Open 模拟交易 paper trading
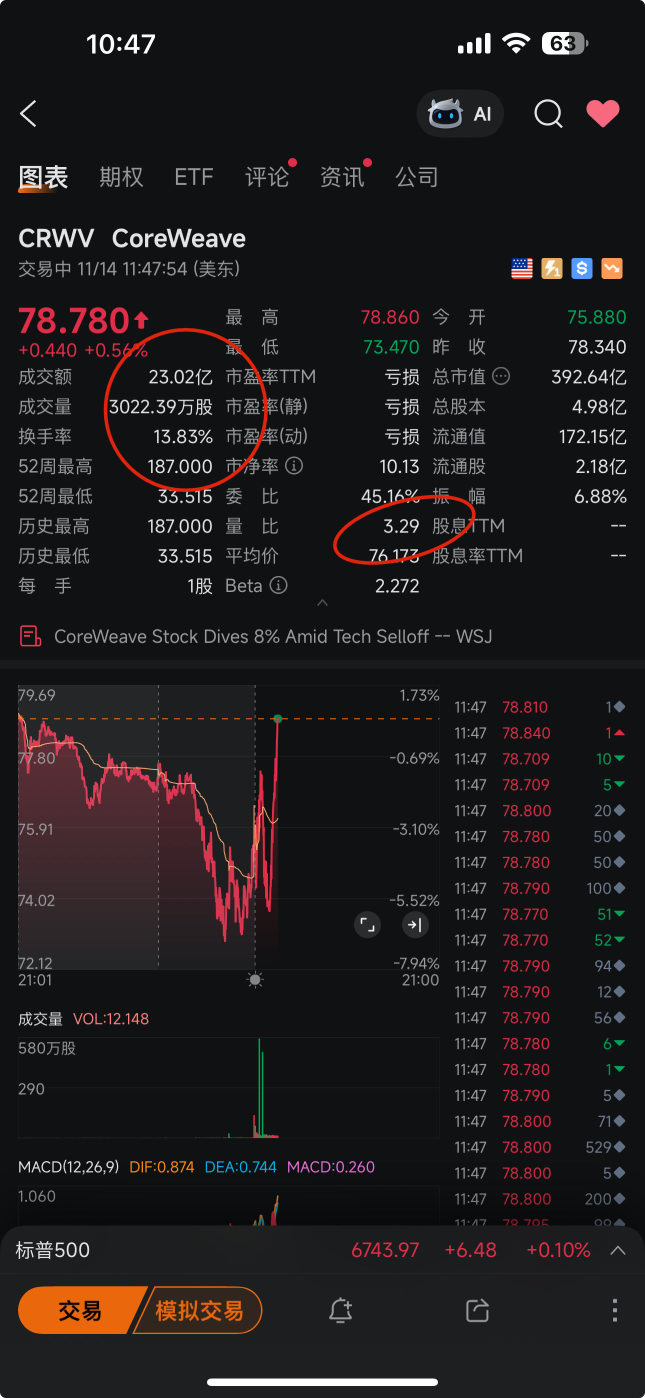Screen dimensions: 645x1398 click(198, 1310)
